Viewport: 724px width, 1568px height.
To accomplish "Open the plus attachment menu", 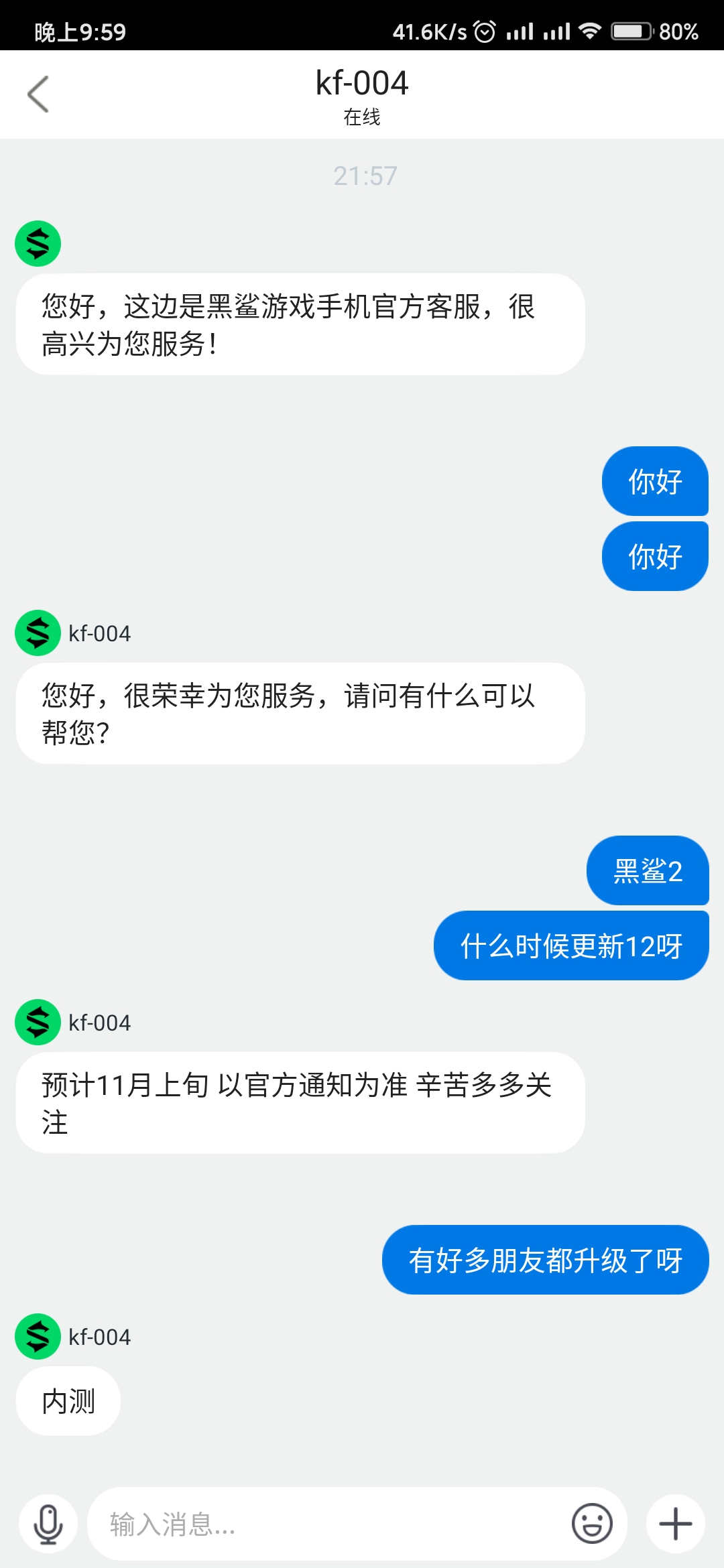I will click(x=675, y=1524).
